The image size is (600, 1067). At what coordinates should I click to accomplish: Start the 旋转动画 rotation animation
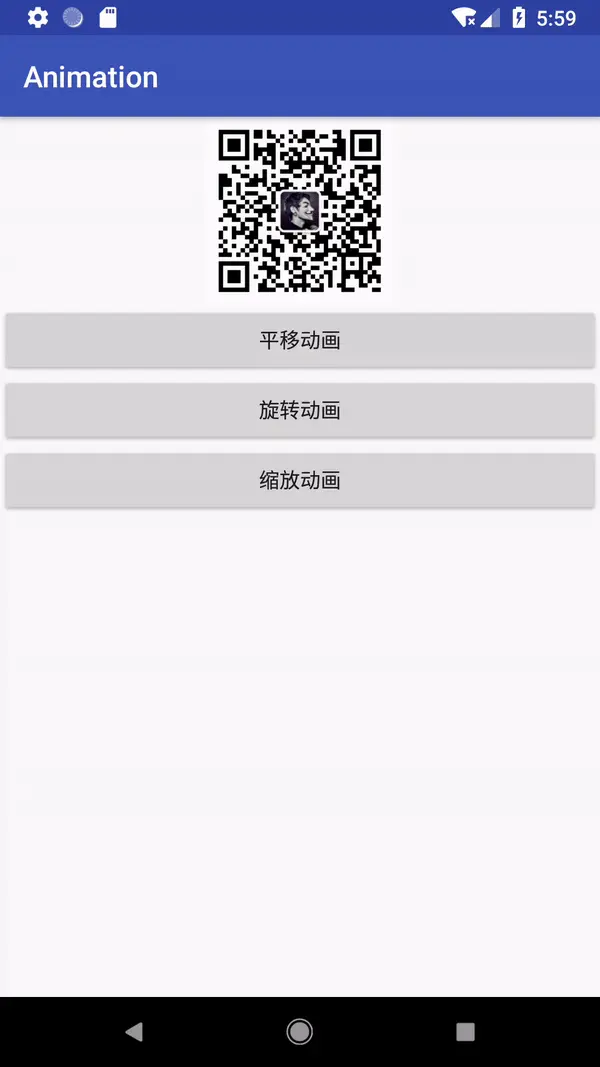point(300,410)
